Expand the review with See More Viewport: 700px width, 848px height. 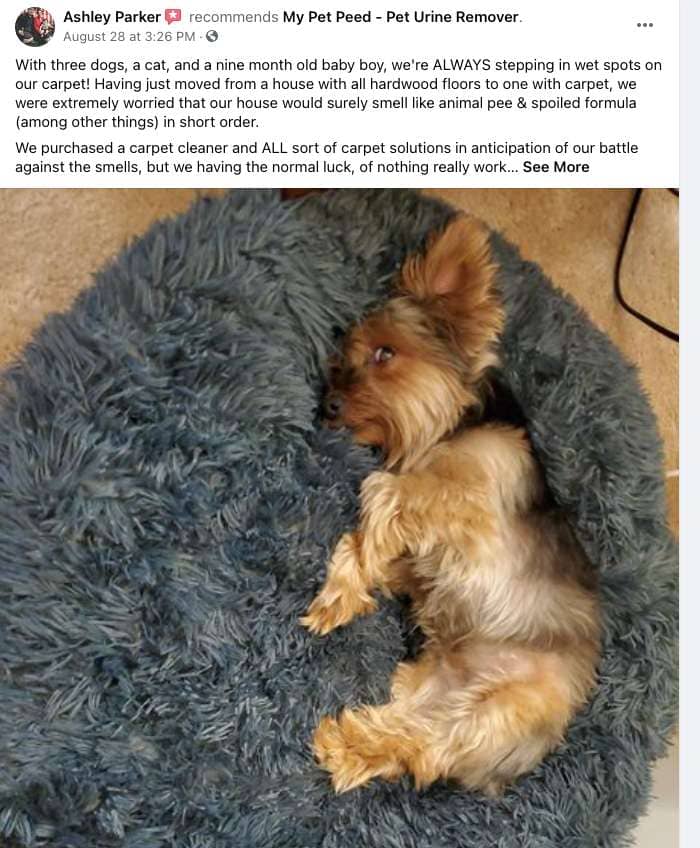[x=556, y=167]
